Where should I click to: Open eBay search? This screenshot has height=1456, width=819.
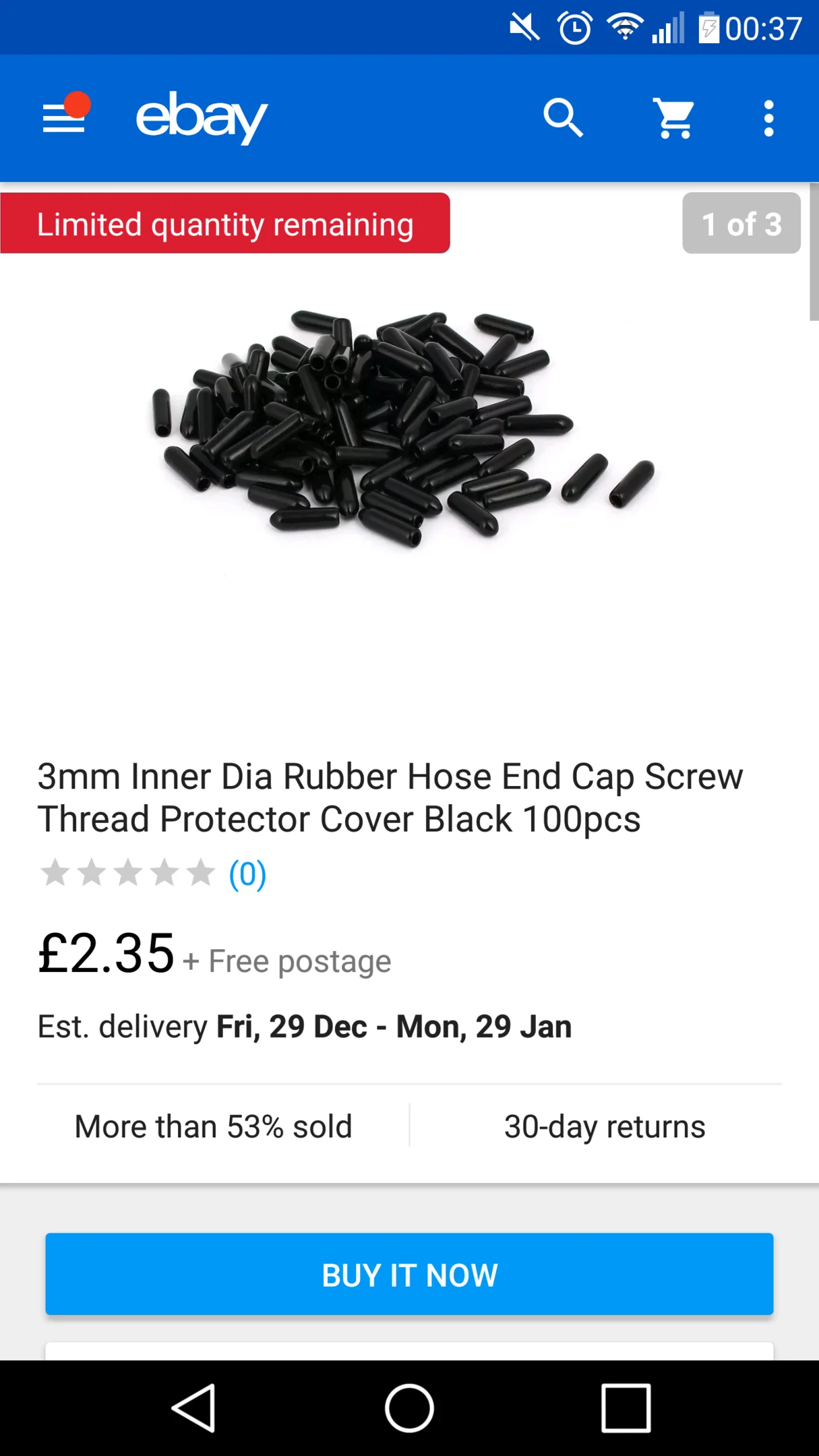tap(564, 118)
